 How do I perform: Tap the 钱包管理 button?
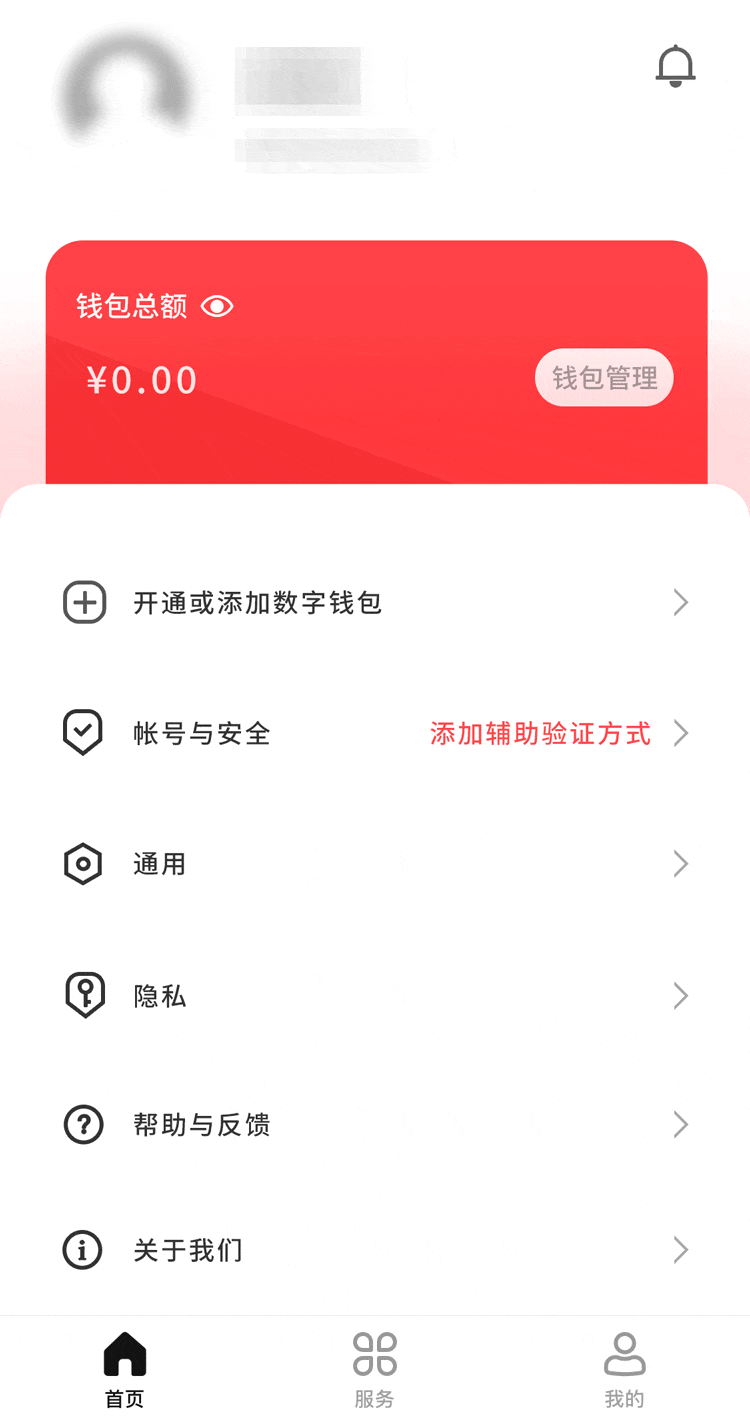coord(604,378)
